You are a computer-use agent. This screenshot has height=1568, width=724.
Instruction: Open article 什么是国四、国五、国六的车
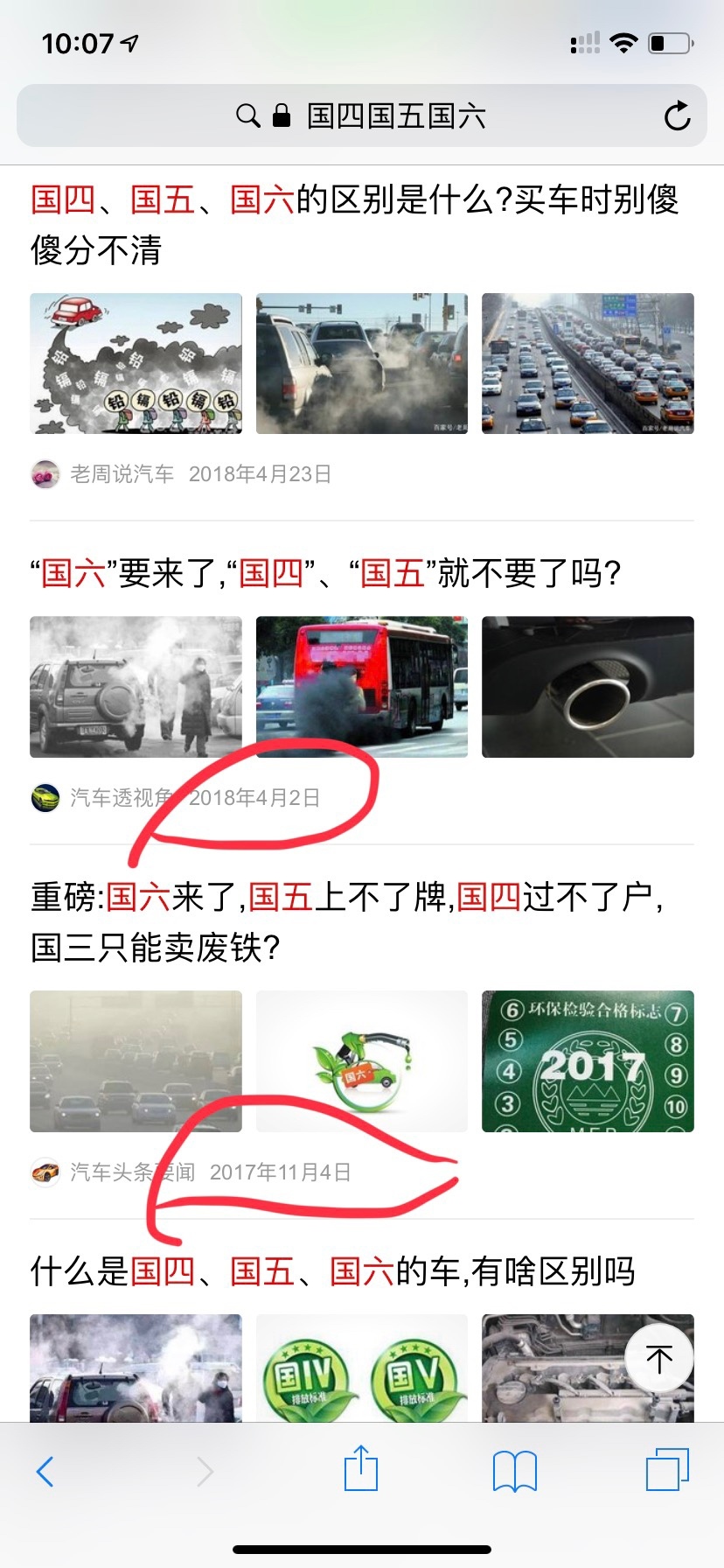coord(332,1271)
